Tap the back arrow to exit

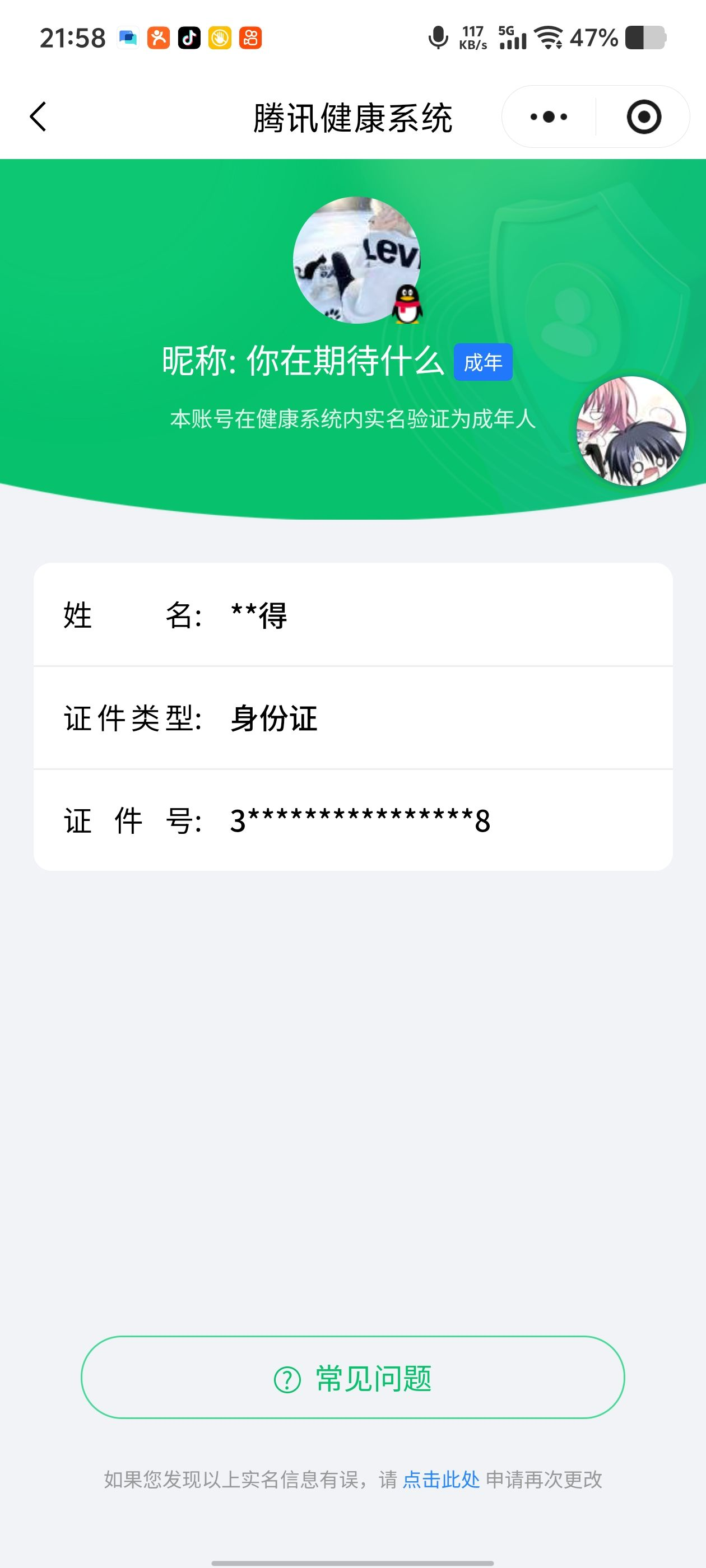click(38, 117)
